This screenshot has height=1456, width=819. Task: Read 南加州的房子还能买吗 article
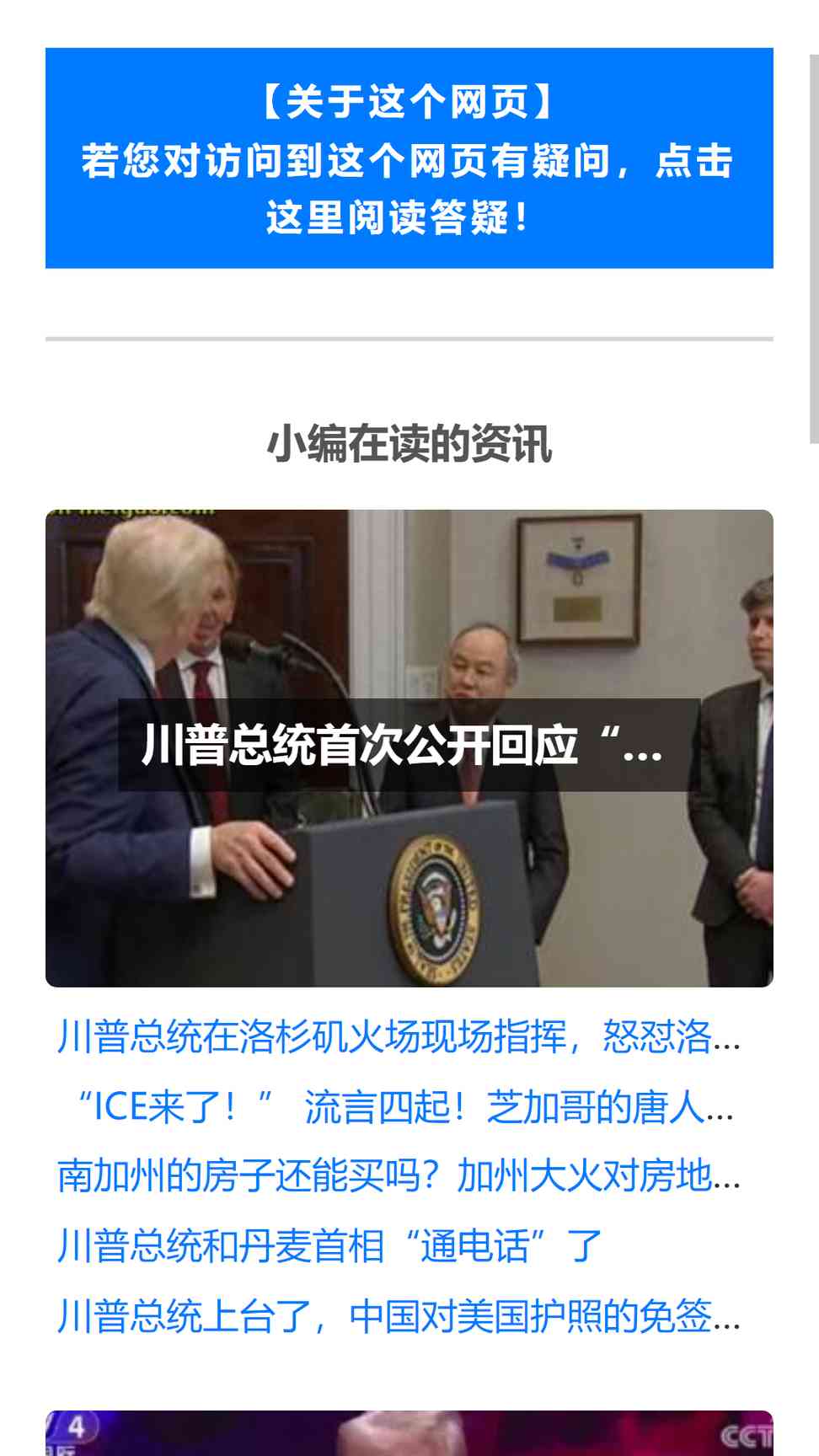tap(399, 1176)
